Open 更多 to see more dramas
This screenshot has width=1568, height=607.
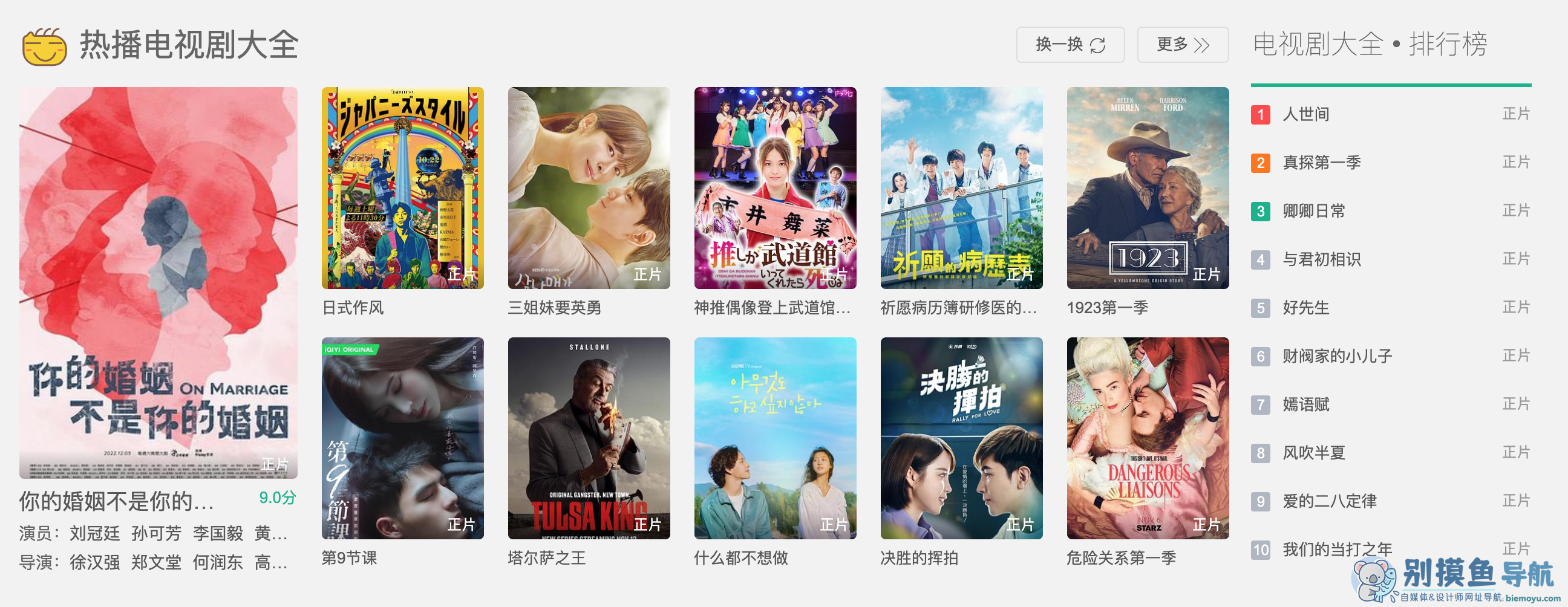point(1182,44)
